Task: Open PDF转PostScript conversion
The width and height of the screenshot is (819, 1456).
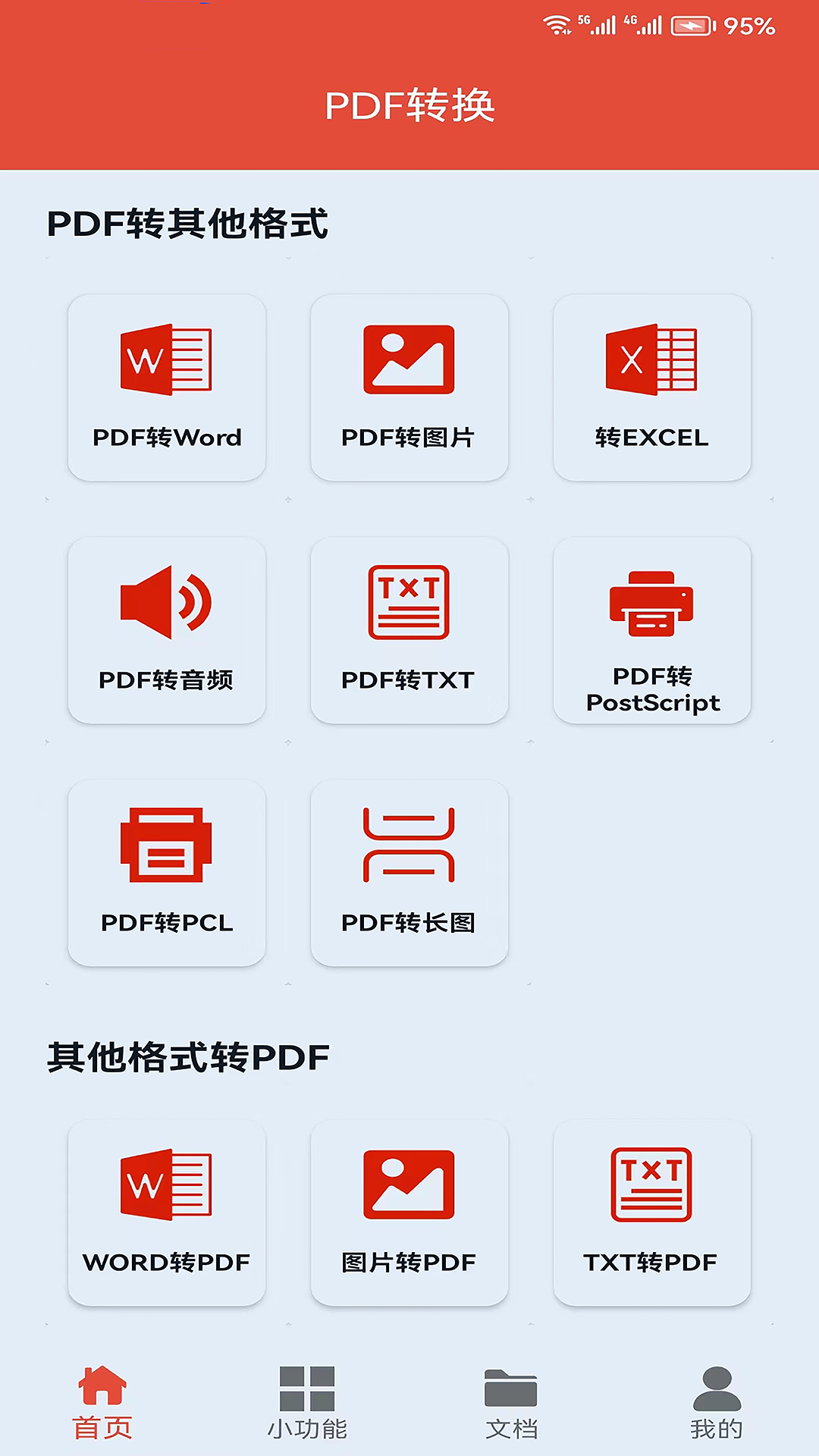Action: pos(652,630)
